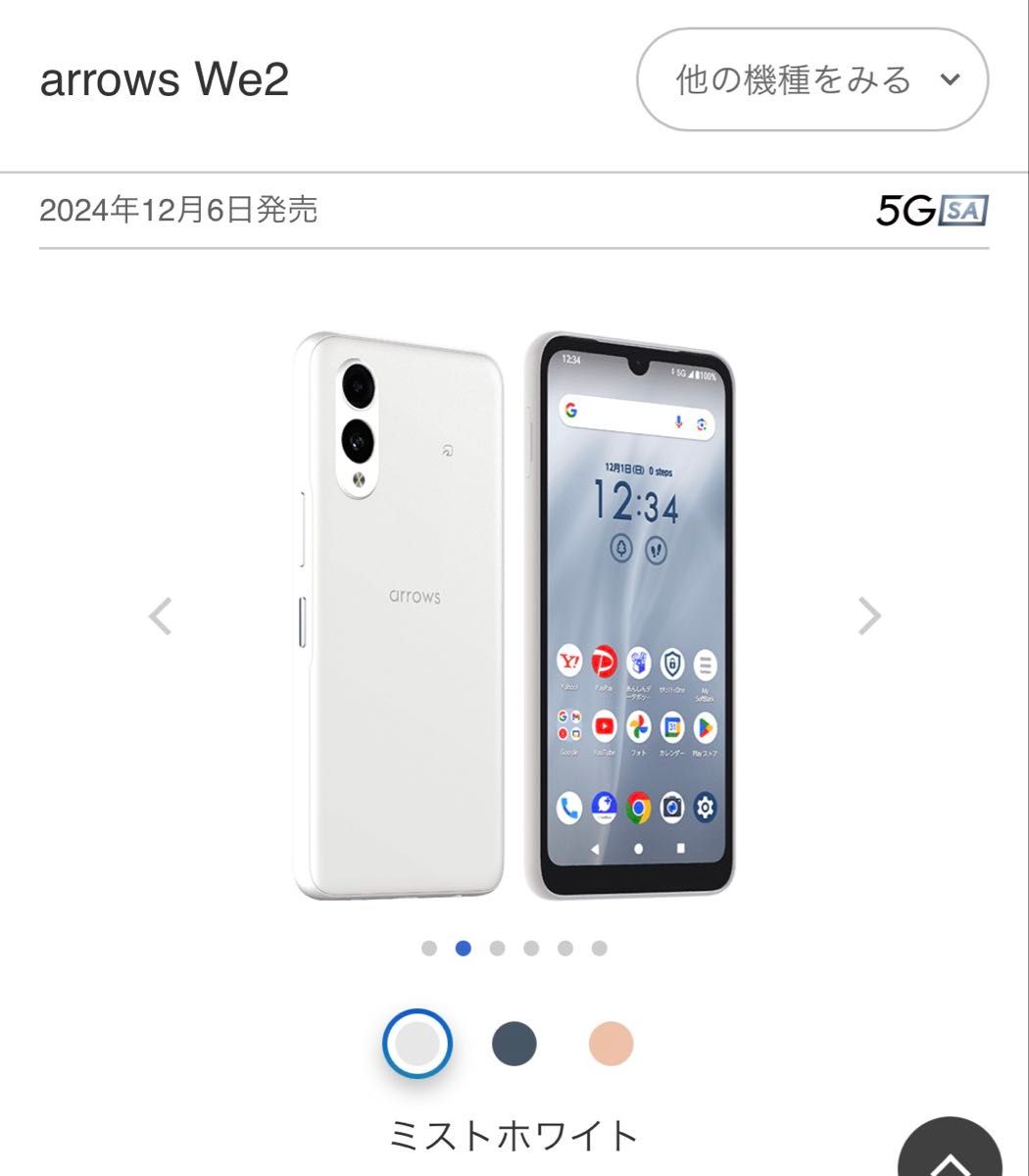Click the 5G SA badge

click(933, 207)
